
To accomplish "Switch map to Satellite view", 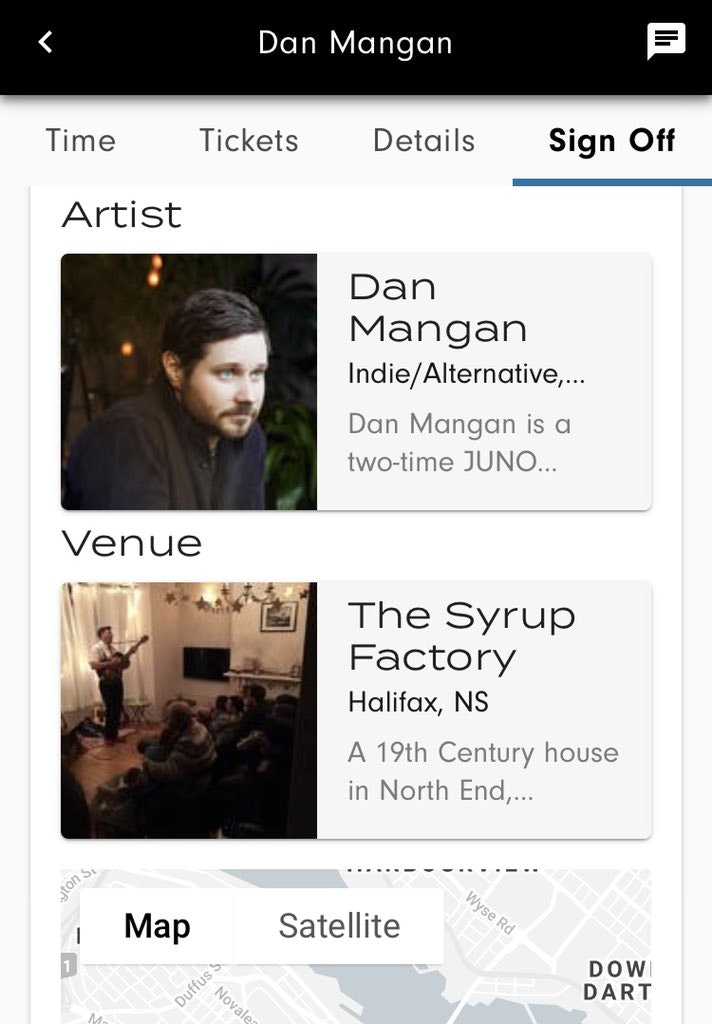I will coord(339,926).
